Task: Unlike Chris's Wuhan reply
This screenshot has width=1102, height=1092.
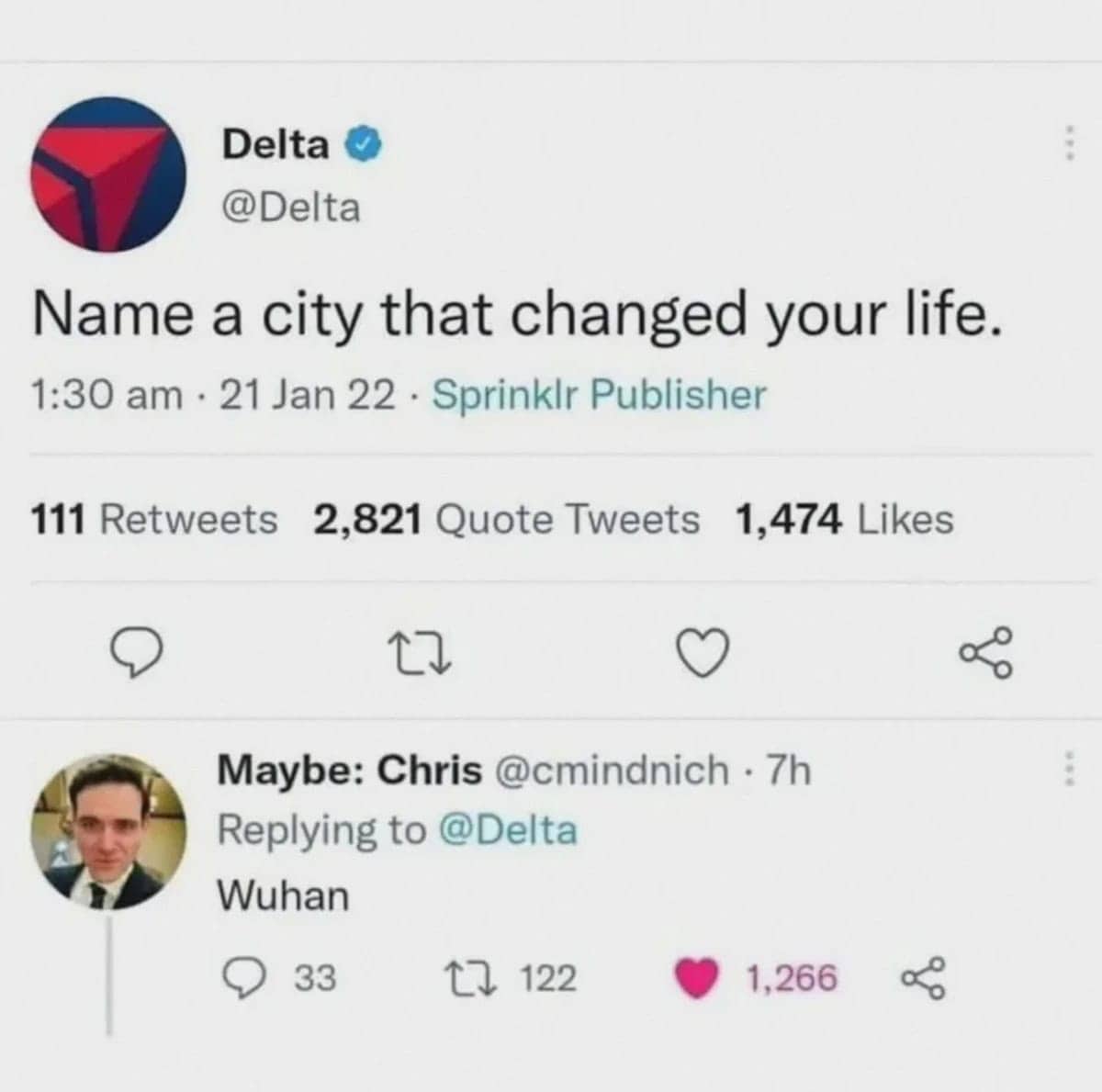Action: (x=698, y=978)
